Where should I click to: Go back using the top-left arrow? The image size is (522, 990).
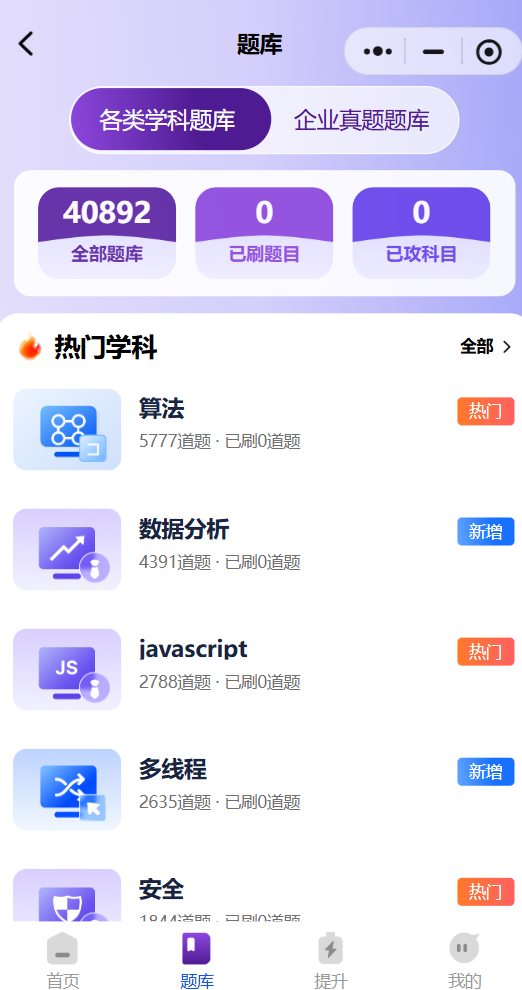(x=26, y=44)
